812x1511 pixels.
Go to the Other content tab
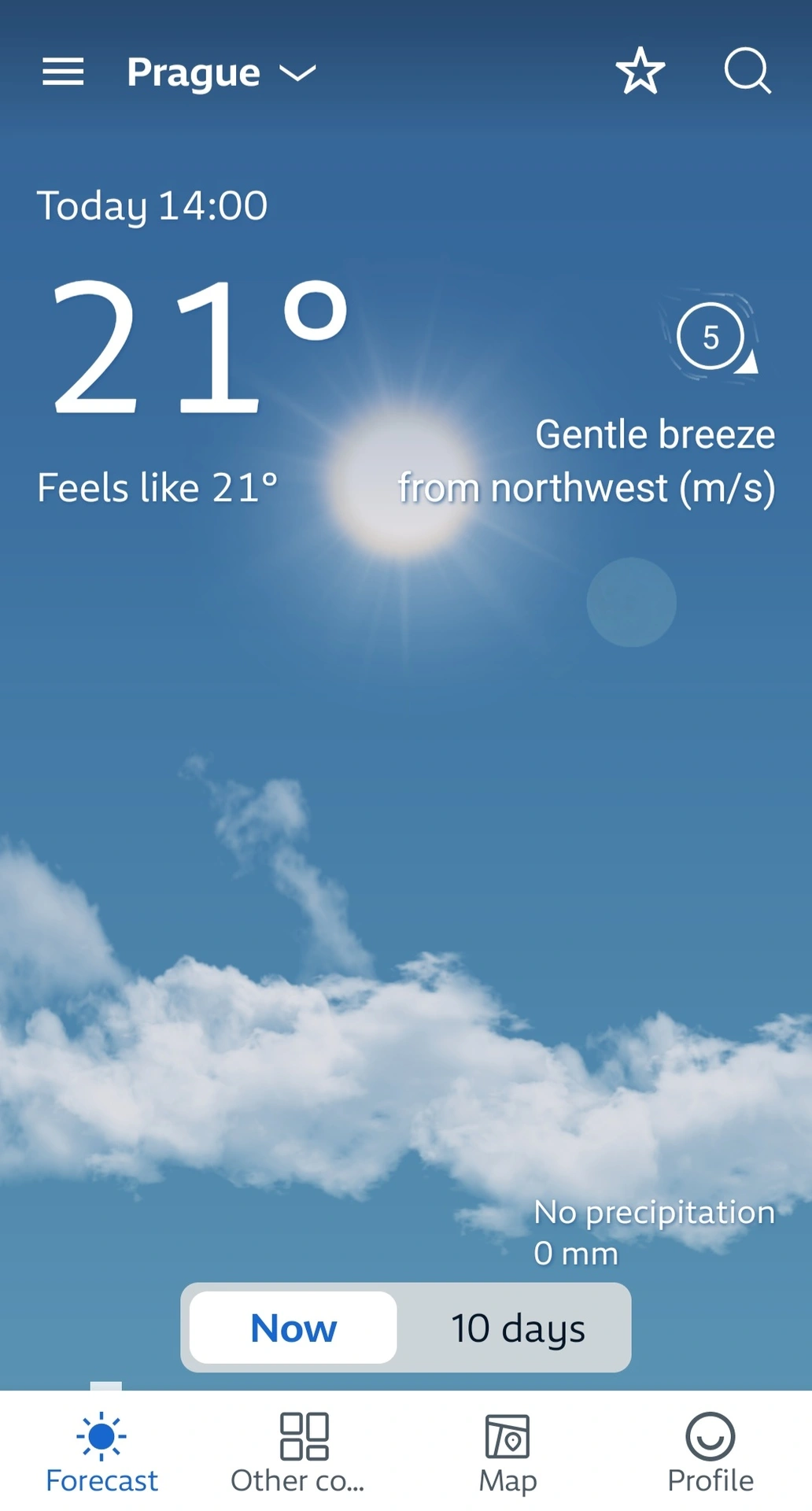(304, 1453)
